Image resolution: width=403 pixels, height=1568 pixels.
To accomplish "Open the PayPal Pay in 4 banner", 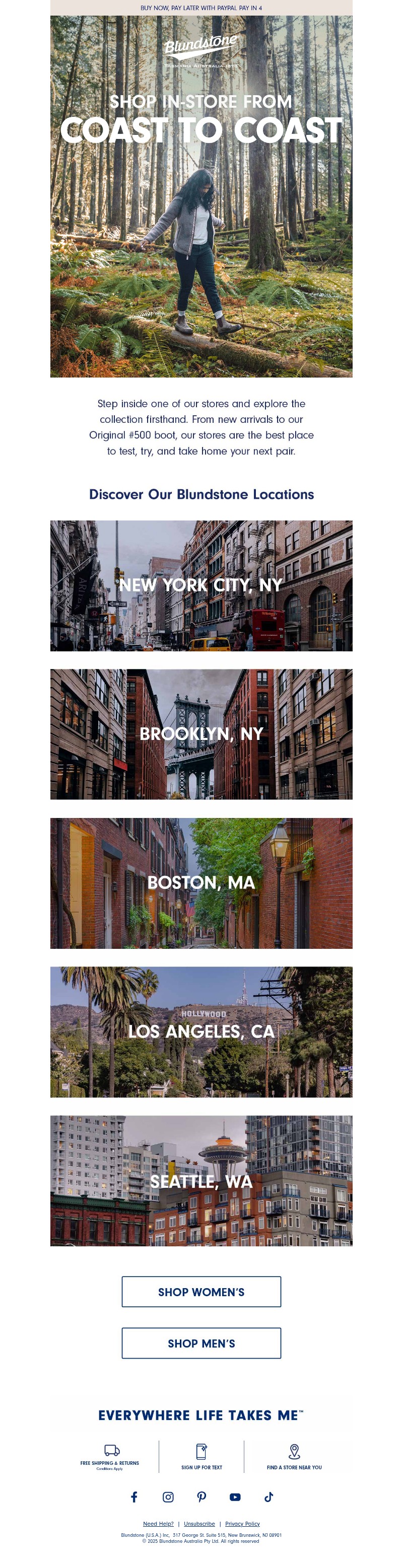I will click(x=201, y=8).
